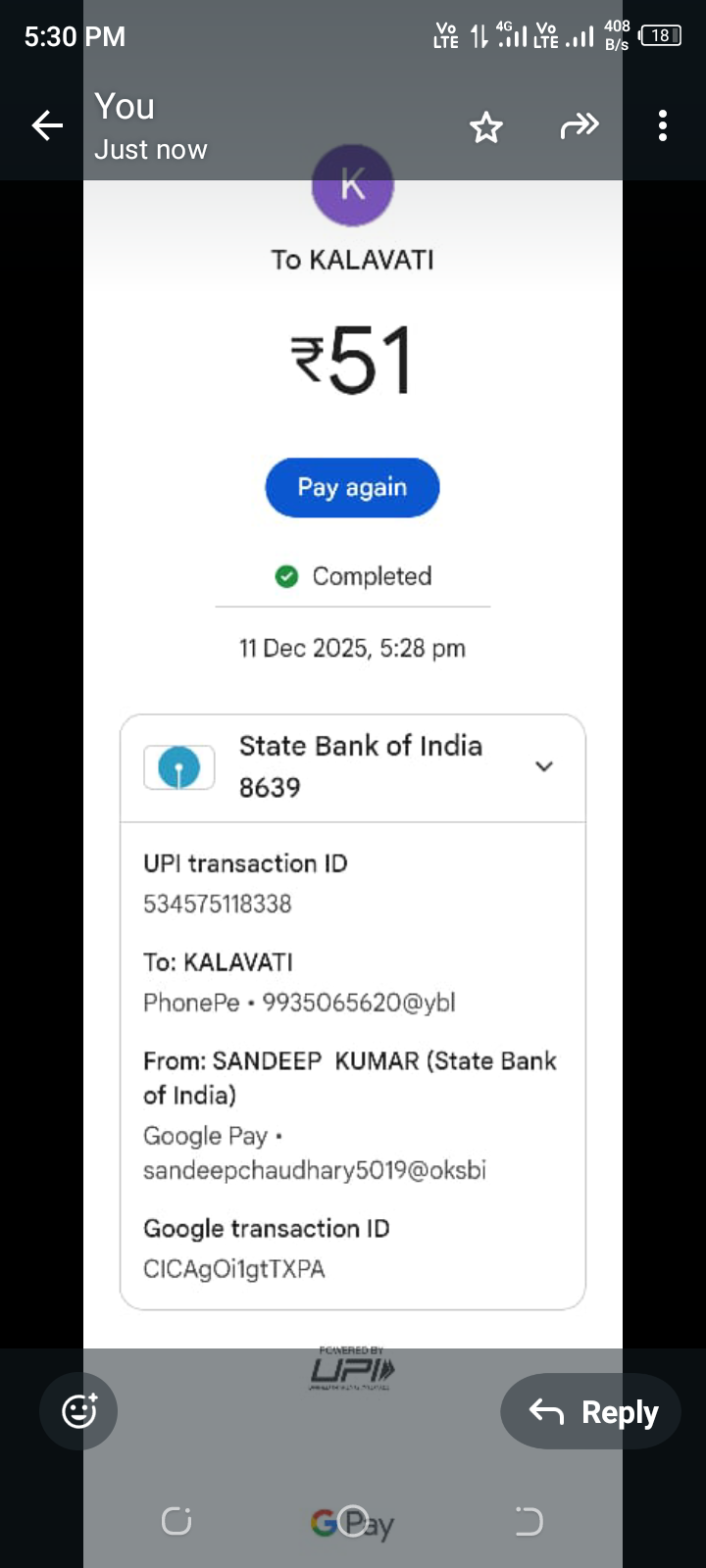Open the system recent apps button
The image size is (706, 1568).
[176, 1521]
